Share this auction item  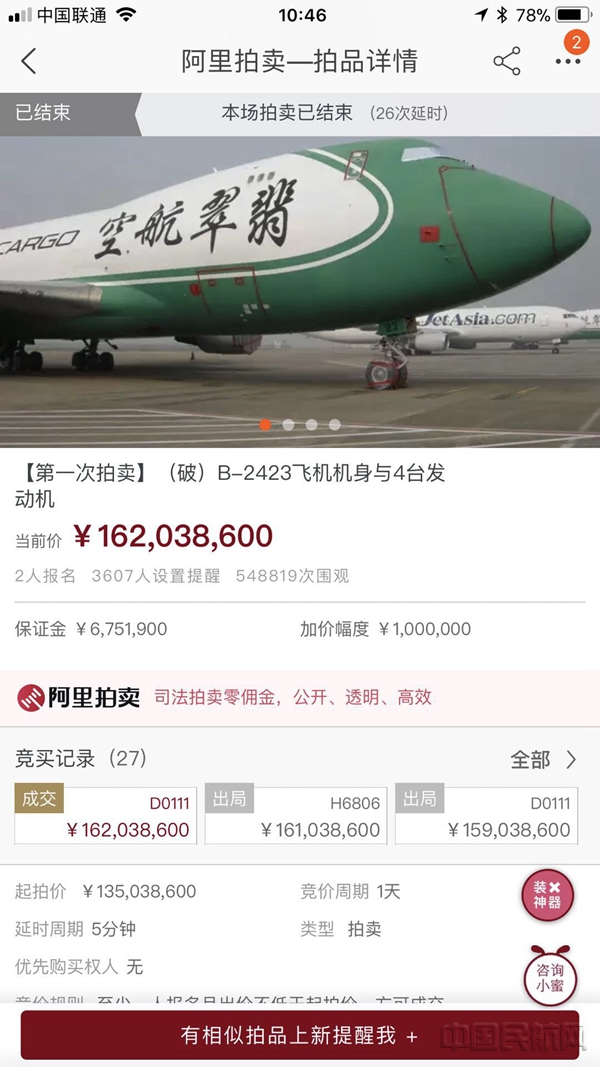point(507,61)
